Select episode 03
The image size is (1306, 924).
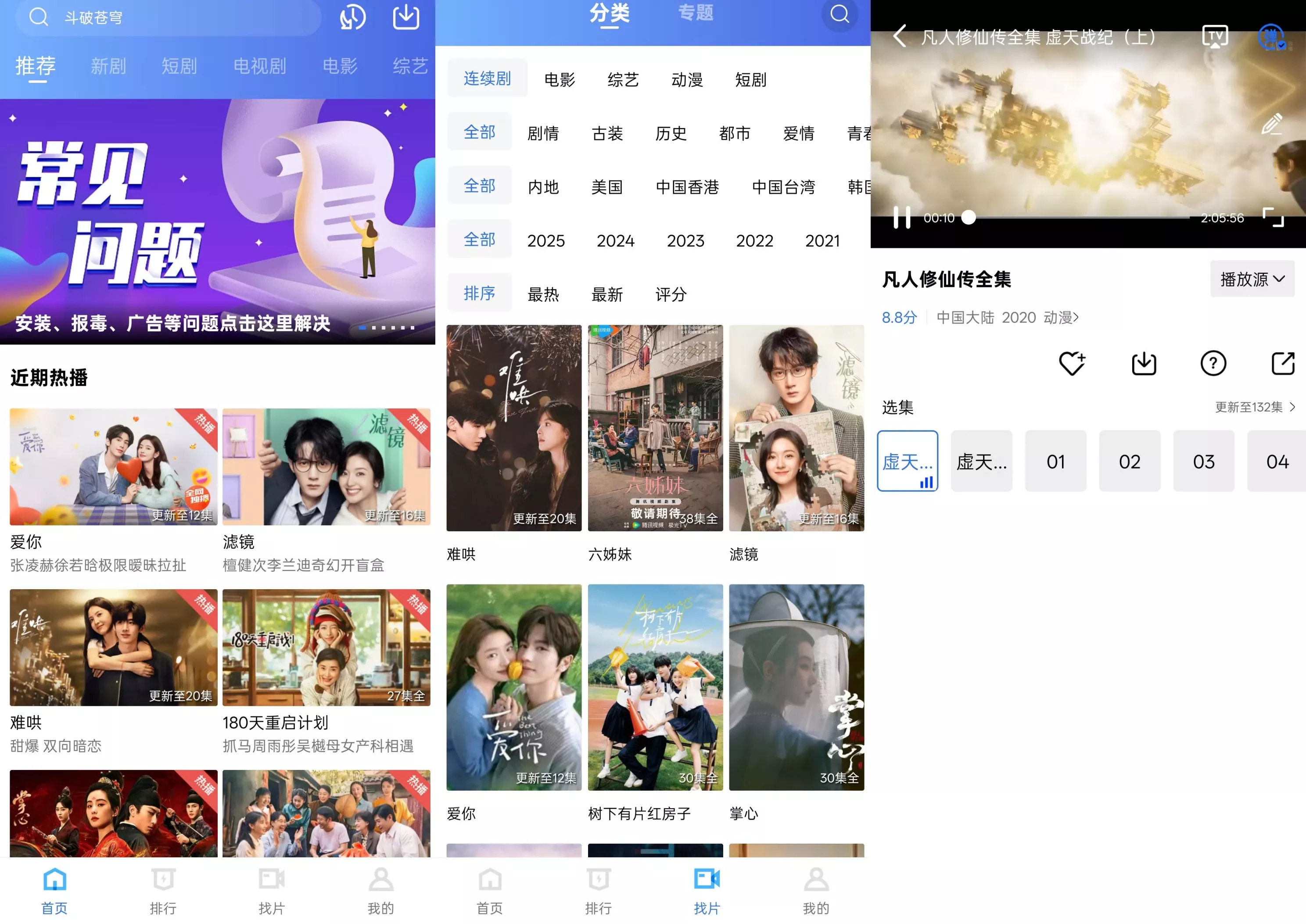pos(1204,462)
